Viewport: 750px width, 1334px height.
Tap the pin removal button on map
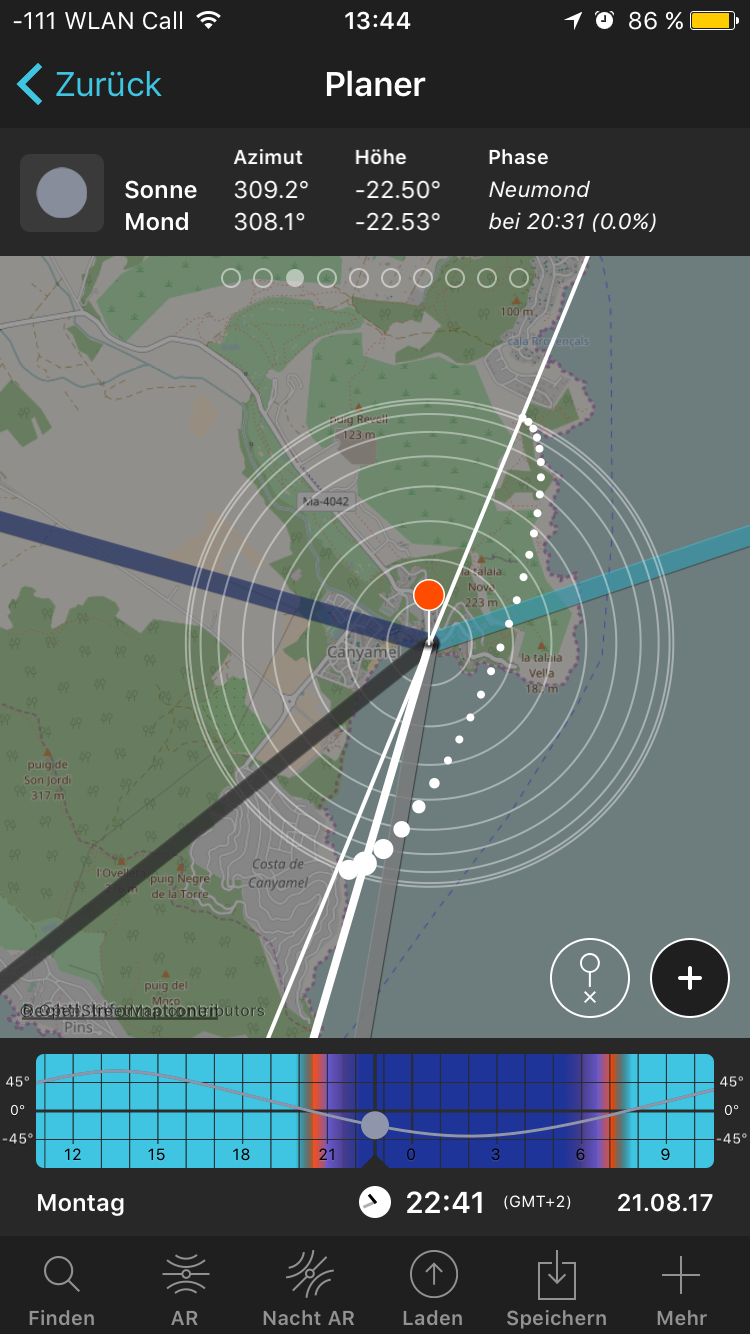590,979
